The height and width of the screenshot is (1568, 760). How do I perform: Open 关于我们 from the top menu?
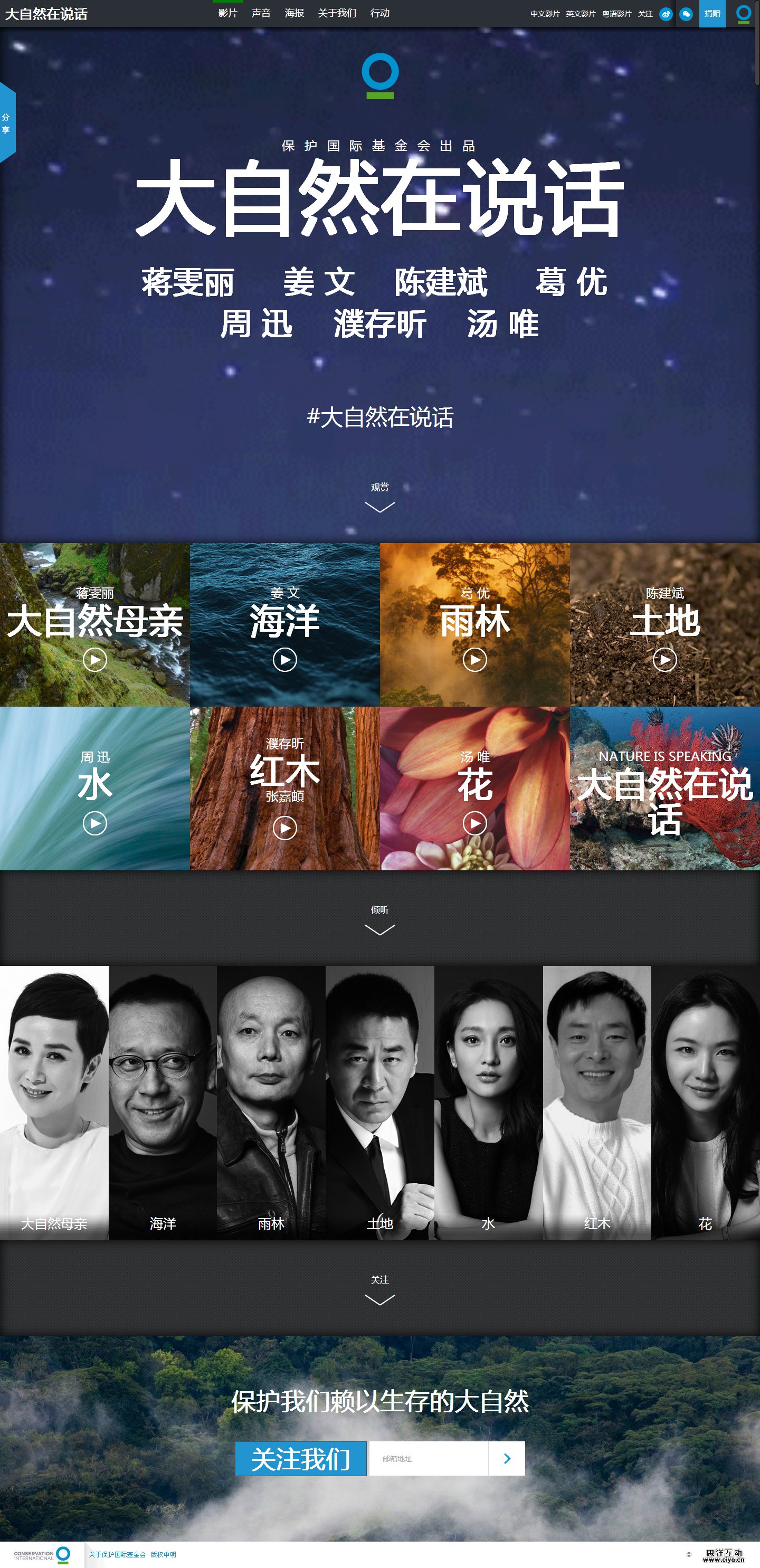pos(337,13)
